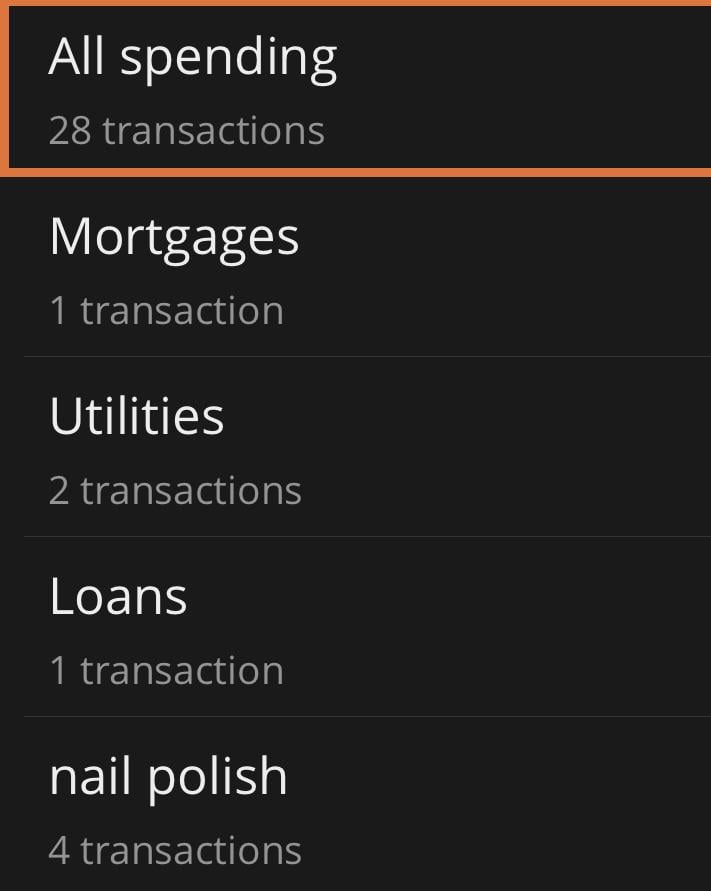The image size is (711, 891).
Task: Choose the Loans category
Action: coord(355,628)
